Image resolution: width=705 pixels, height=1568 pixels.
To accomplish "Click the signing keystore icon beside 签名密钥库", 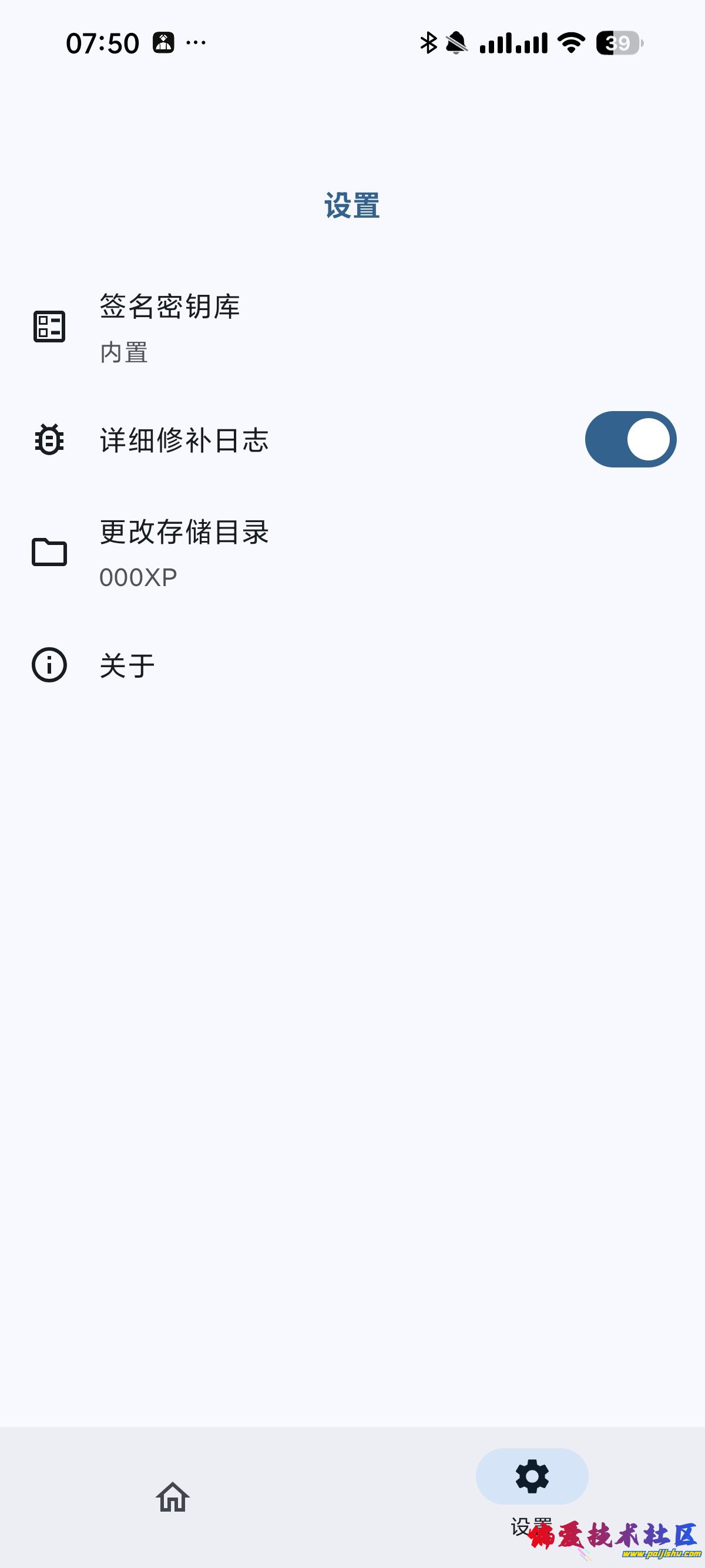I will click(49, 327).
